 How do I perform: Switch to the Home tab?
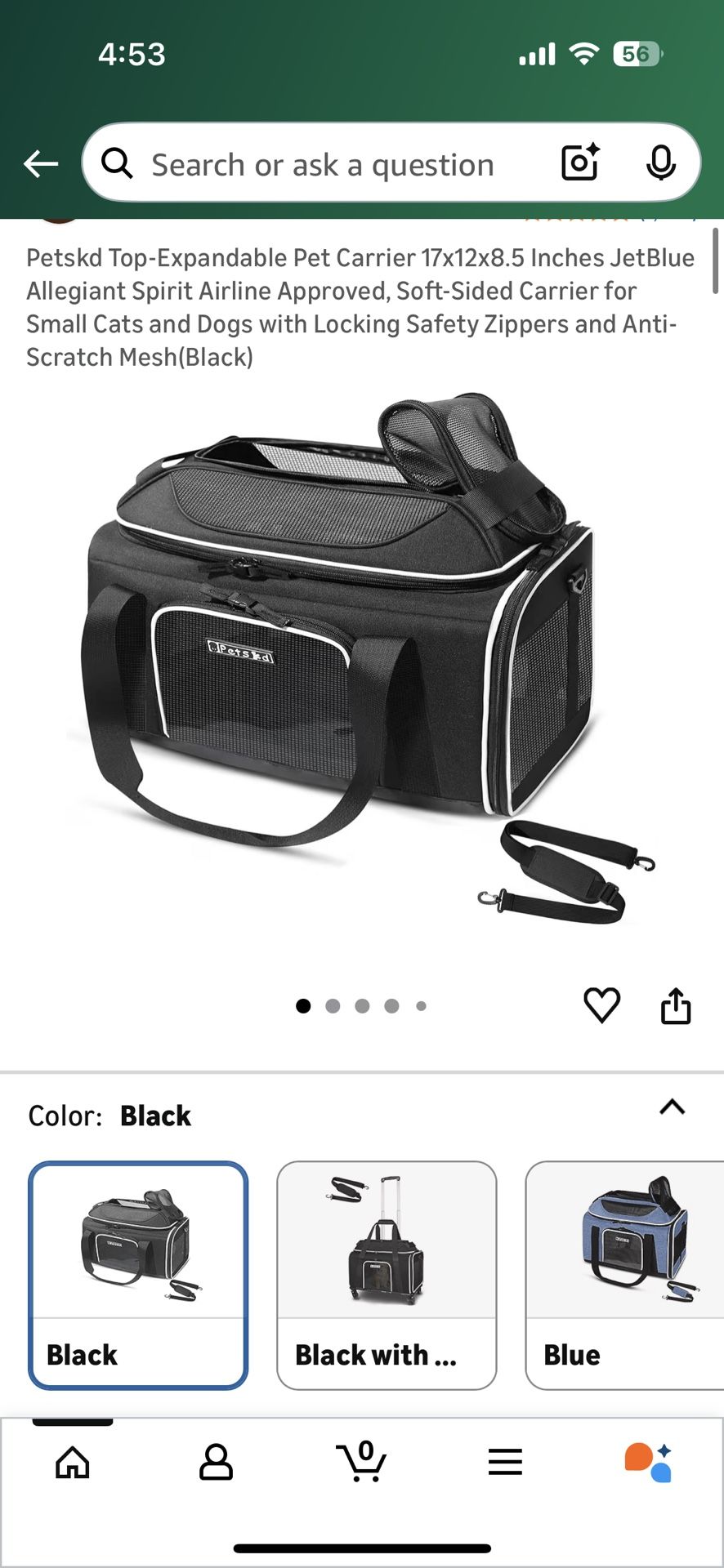pos(73,1462)
